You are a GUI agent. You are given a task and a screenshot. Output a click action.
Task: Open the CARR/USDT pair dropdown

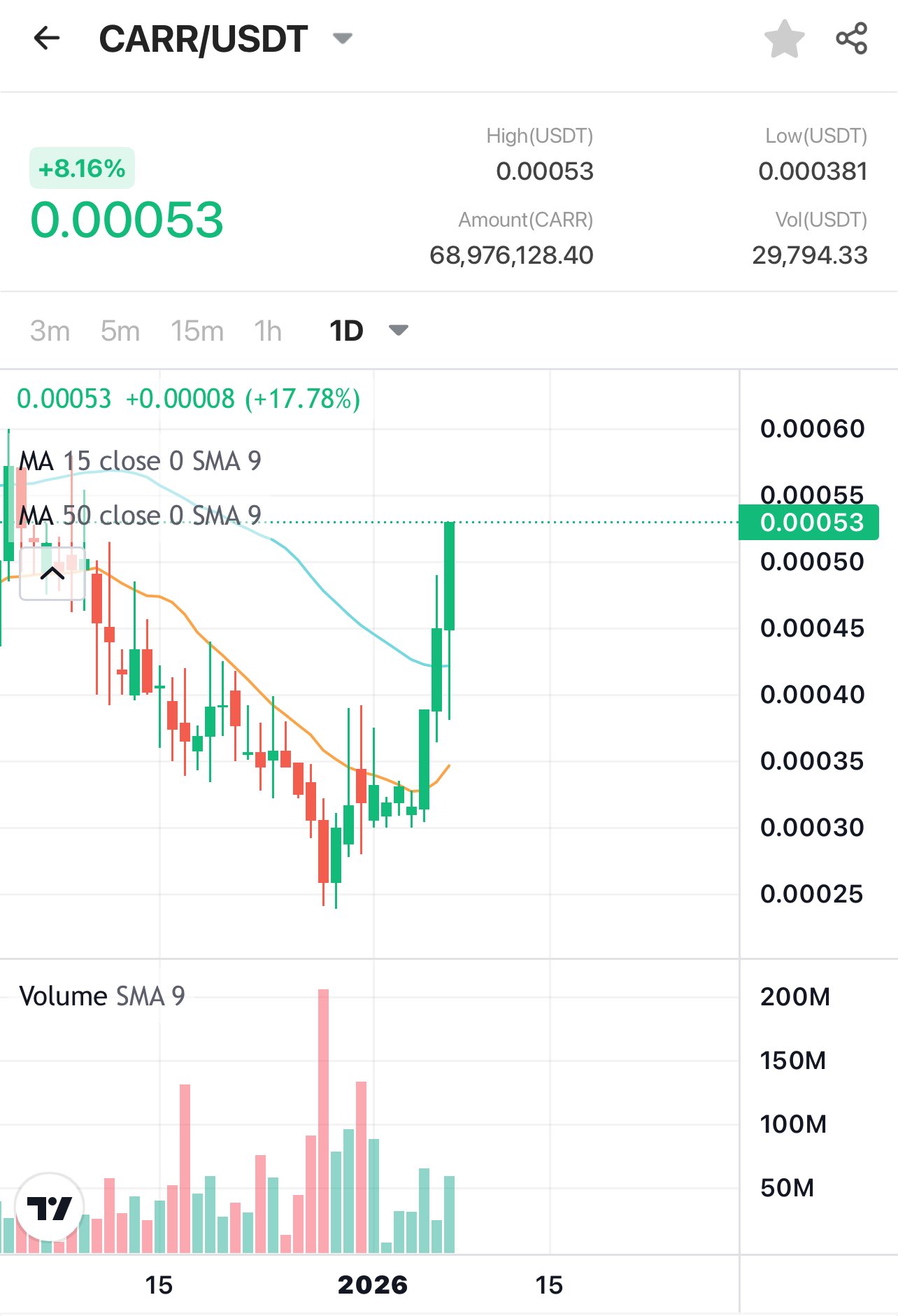point(342,38)
